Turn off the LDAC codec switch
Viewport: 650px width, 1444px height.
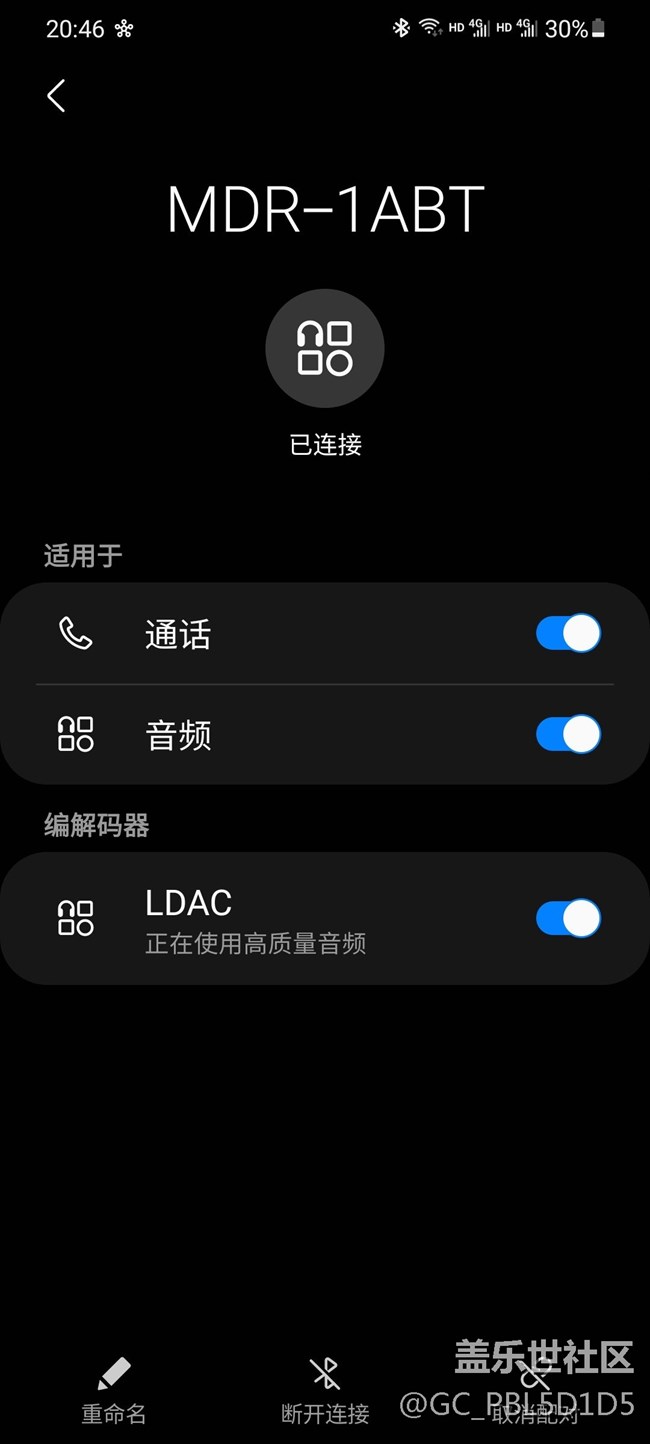(x=568, y=918)
